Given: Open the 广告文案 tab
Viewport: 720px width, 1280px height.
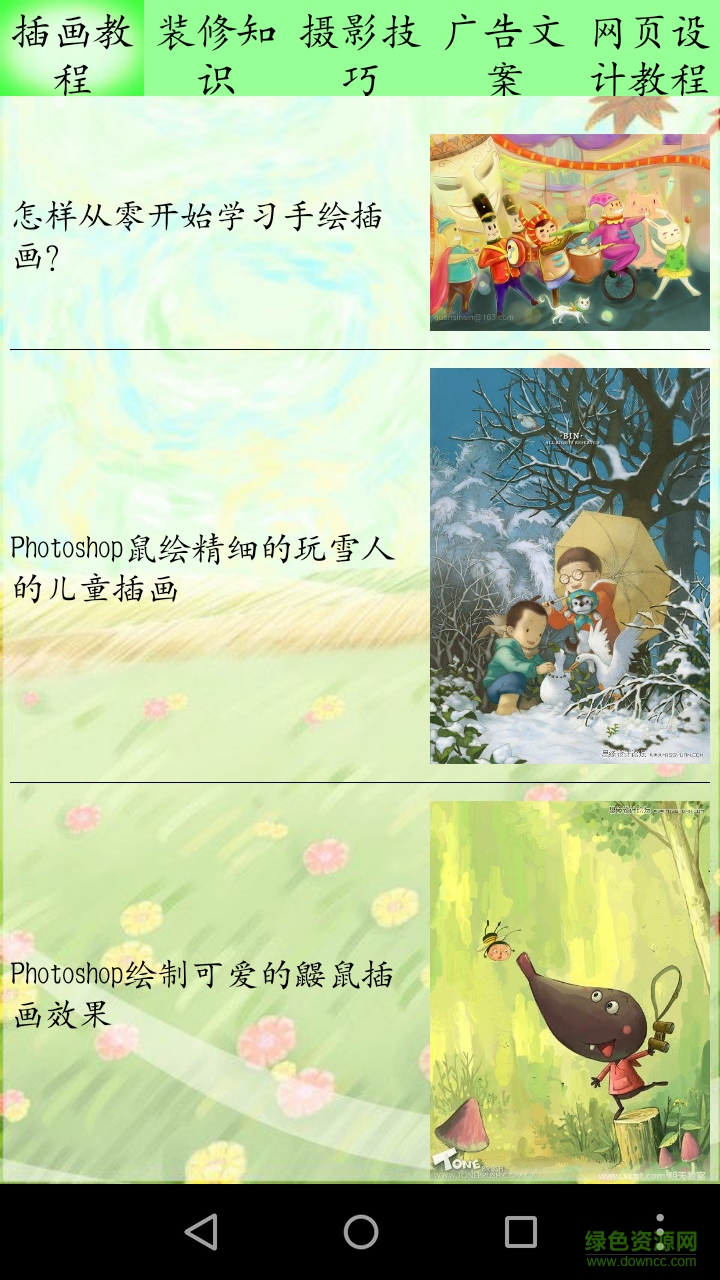Looking at the screenshot, I should coord(504,48).
